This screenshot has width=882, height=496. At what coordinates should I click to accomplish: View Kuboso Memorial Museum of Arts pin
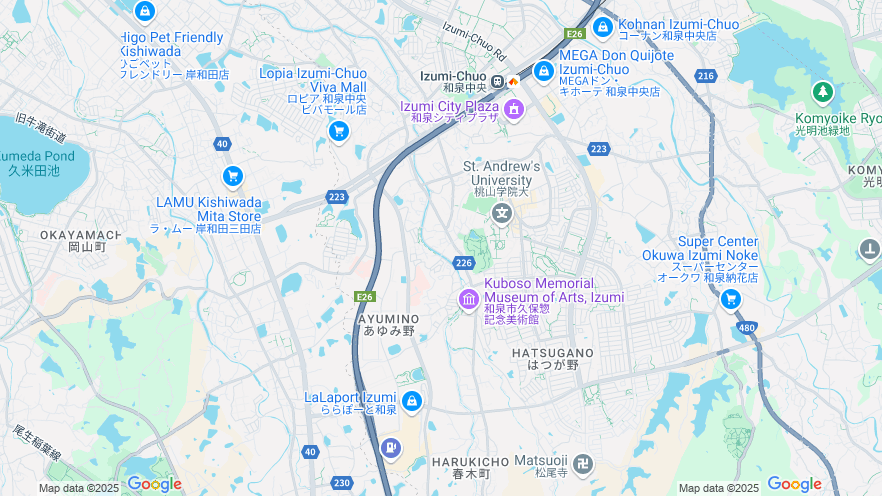pyautogui.click(x=468, y=298)
